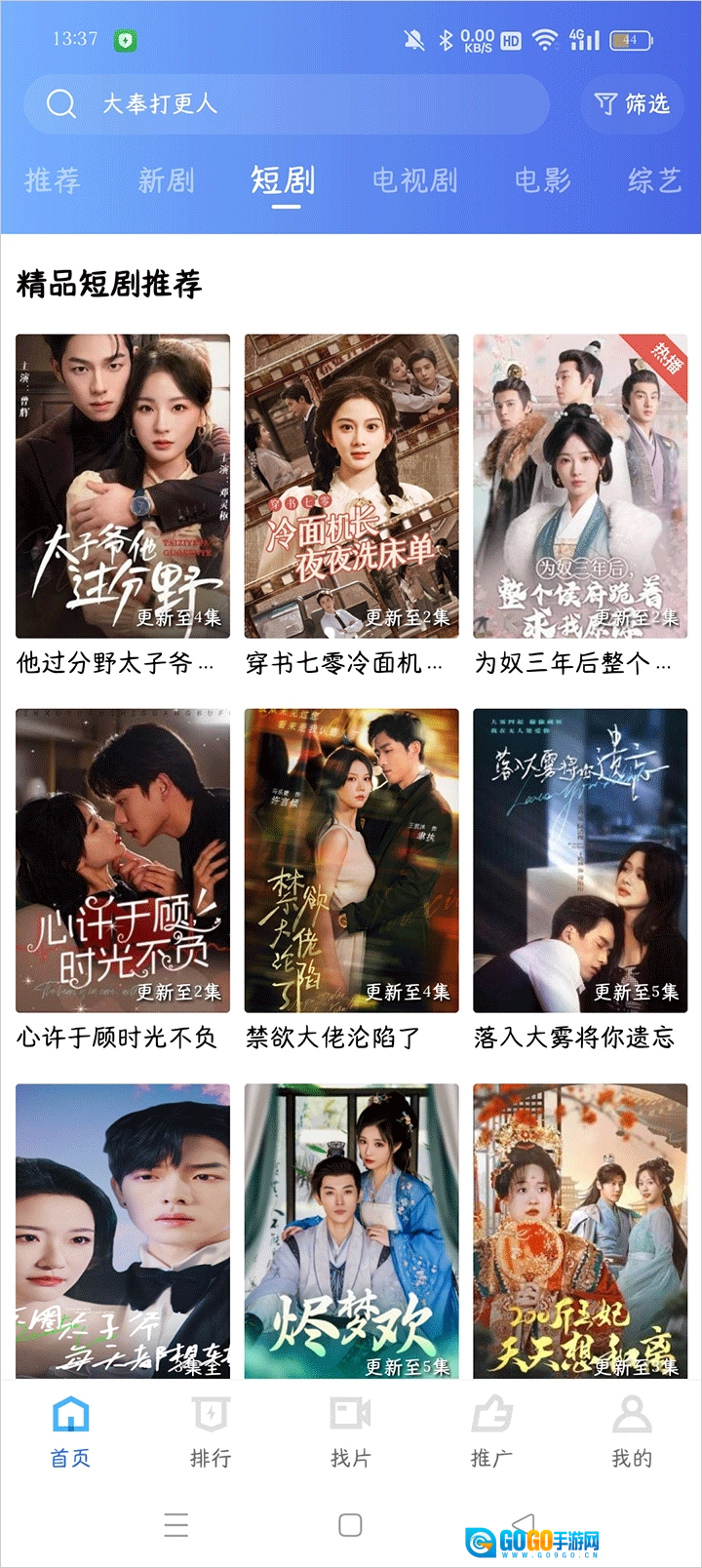Go to the 电影 tab
Viewport: 702px width, 1568px height.
[542, 180]
